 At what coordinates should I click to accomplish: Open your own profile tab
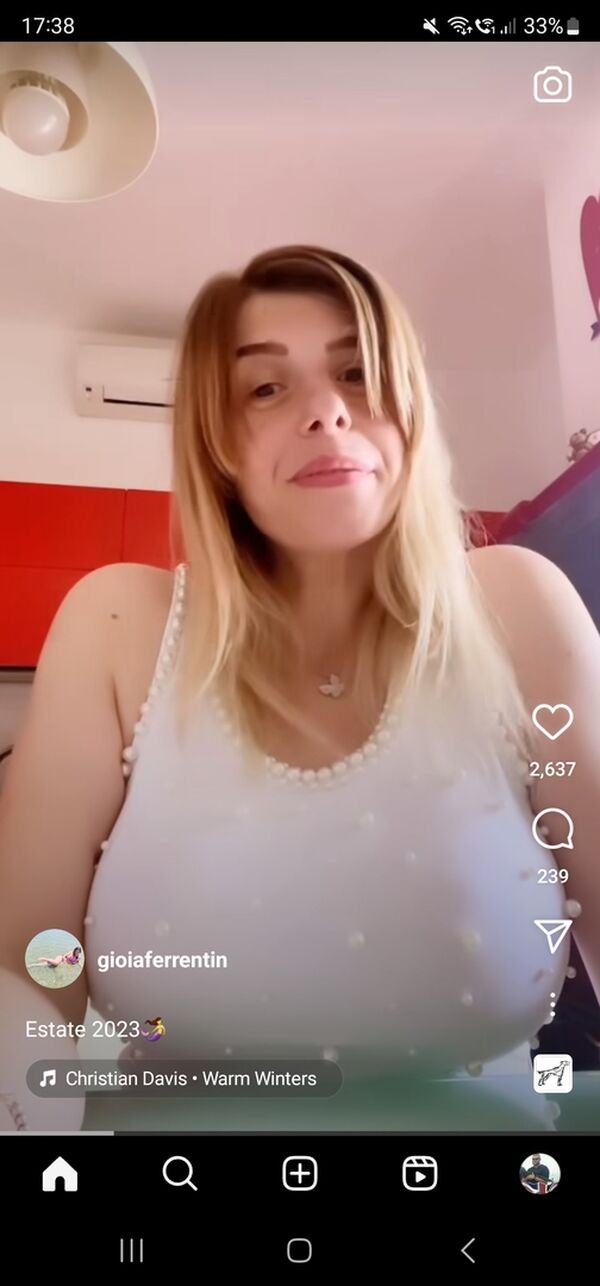point(540,1174)
